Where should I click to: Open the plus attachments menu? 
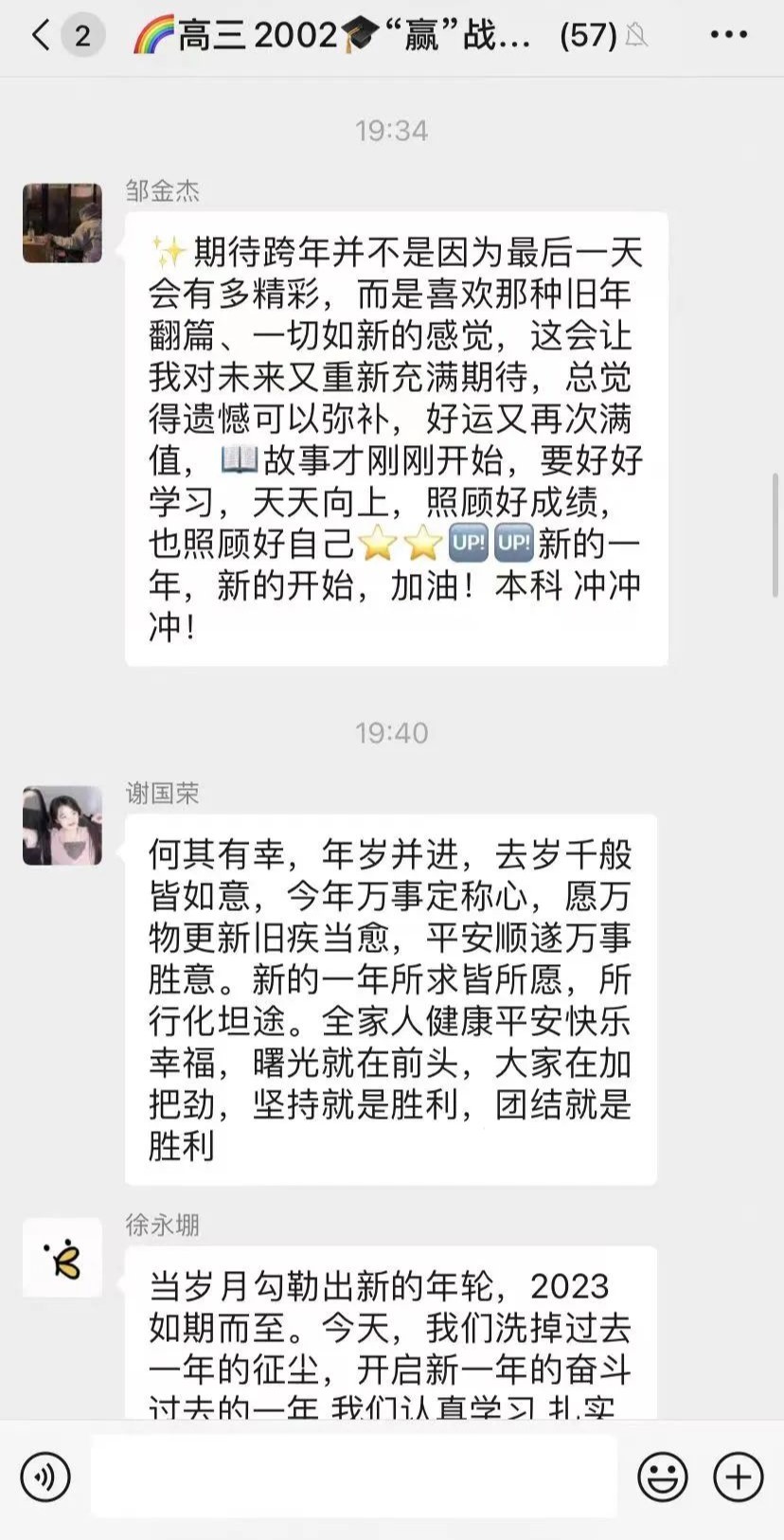pyautogui.click(x=739, y=1477)
